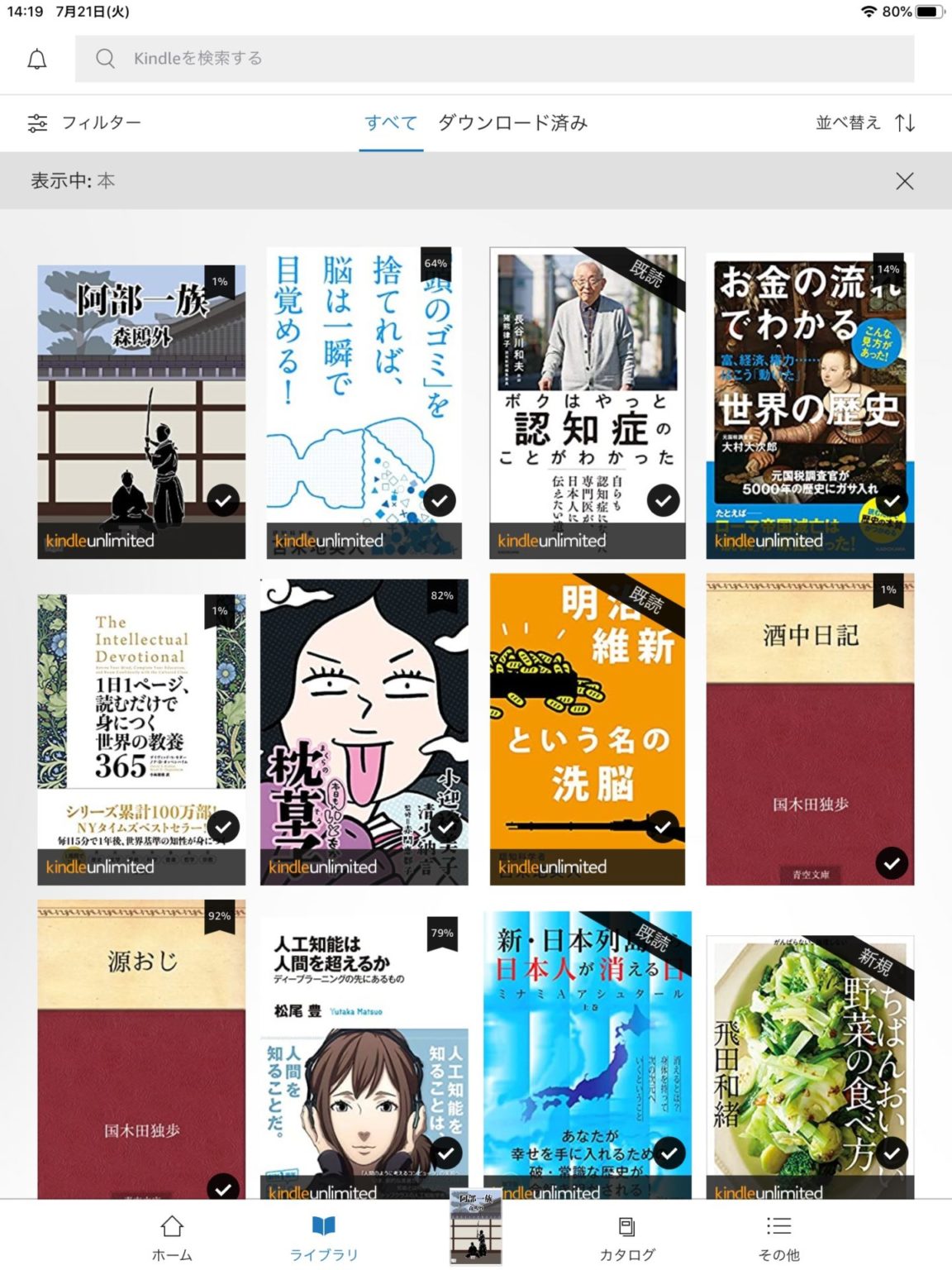
Task: Go to the ホーム tab
Action: (172, 1237)
